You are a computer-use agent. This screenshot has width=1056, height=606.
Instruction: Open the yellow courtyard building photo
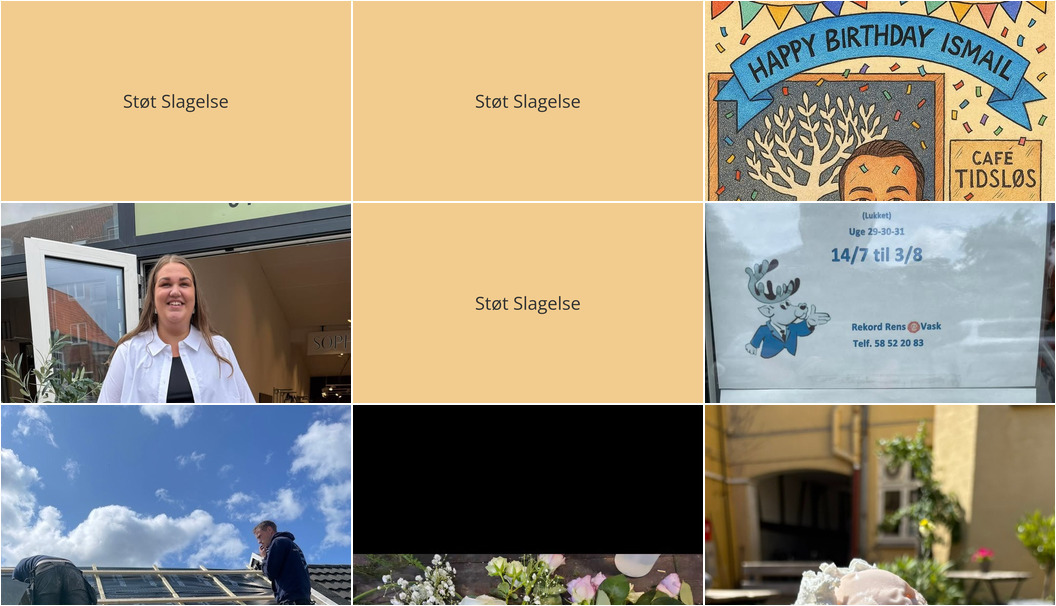coord(879,505)
